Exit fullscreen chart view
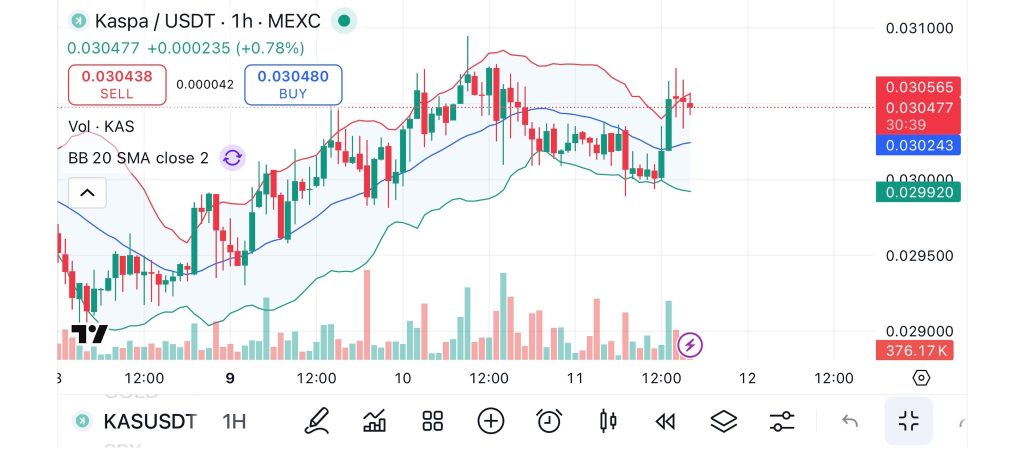Screen dimensions: 1024x473 point(908,421)
